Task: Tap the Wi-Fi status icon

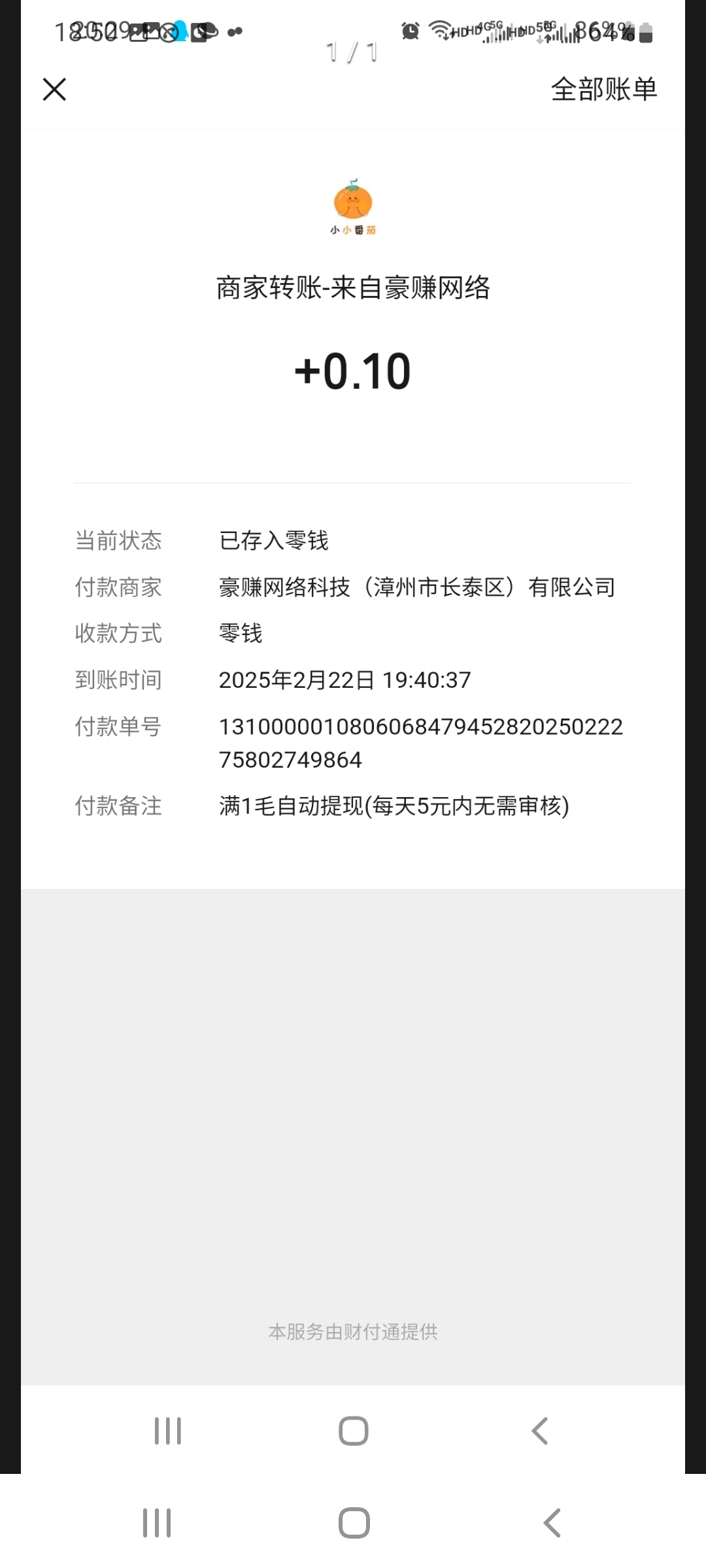Action: coord(439,29)
